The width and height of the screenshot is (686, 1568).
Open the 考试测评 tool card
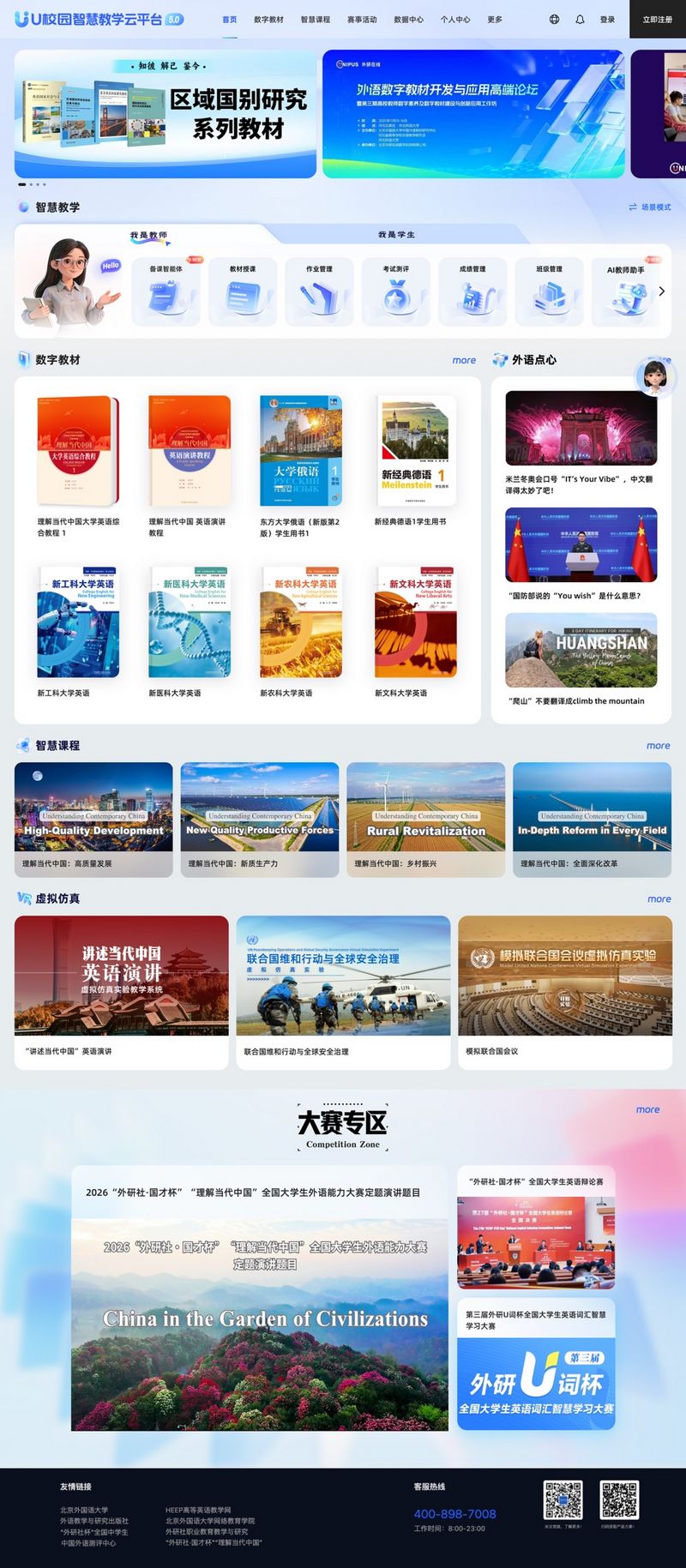[x=395, y=291]
